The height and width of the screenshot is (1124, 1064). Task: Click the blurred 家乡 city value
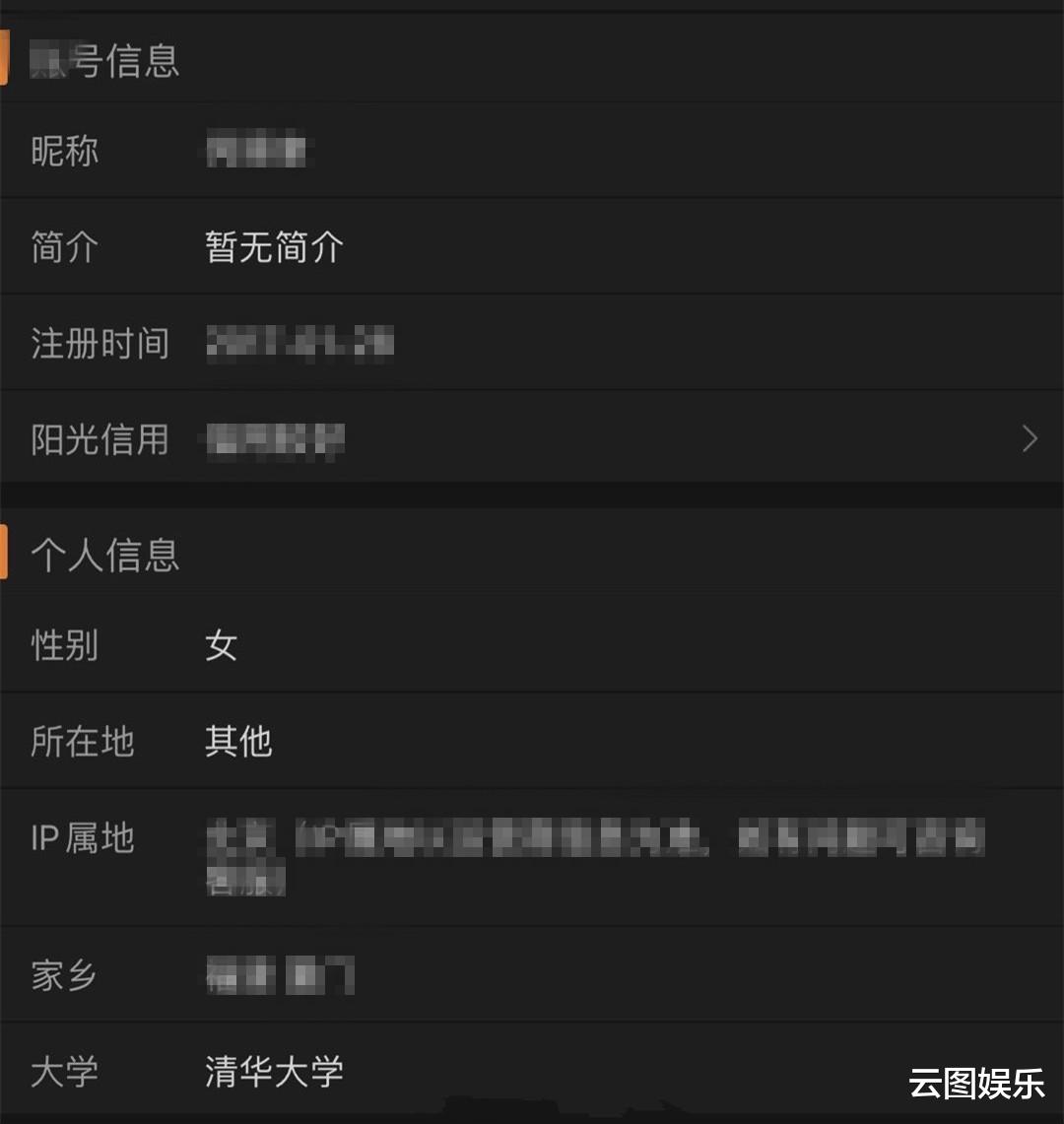(274, 973)
